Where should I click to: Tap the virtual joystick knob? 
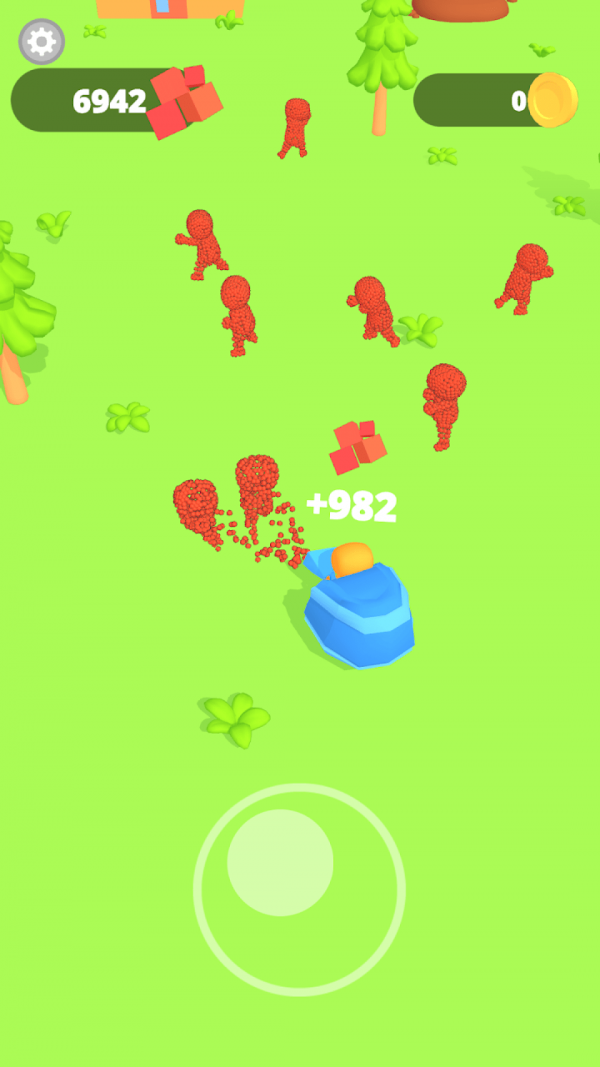pos(280,862)
